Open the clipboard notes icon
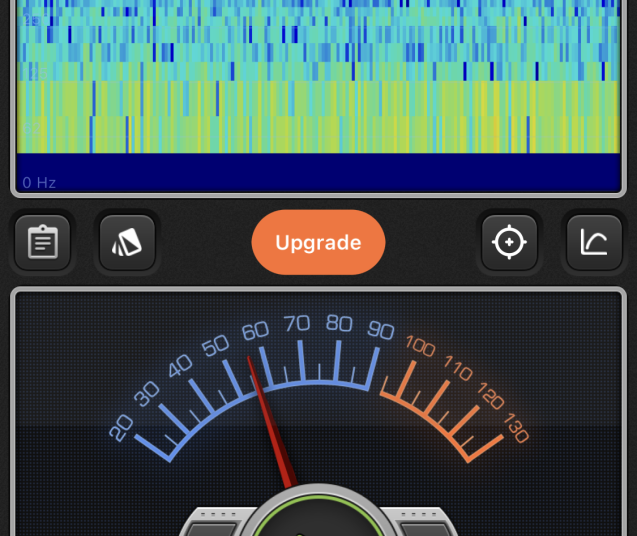 click(x=42, y=242)
